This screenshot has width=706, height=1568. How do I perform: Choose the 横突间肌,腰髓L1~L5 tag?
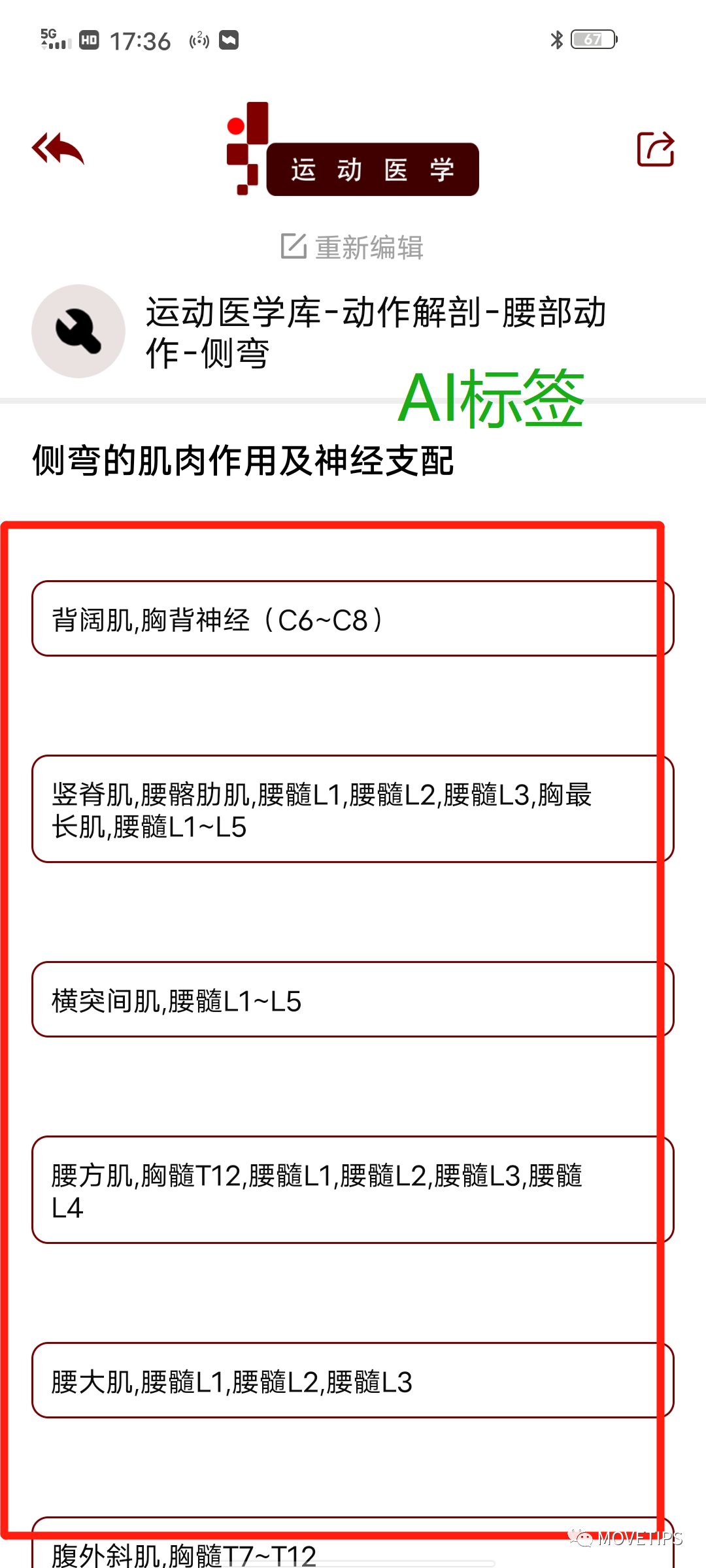tap(352, 1000)
